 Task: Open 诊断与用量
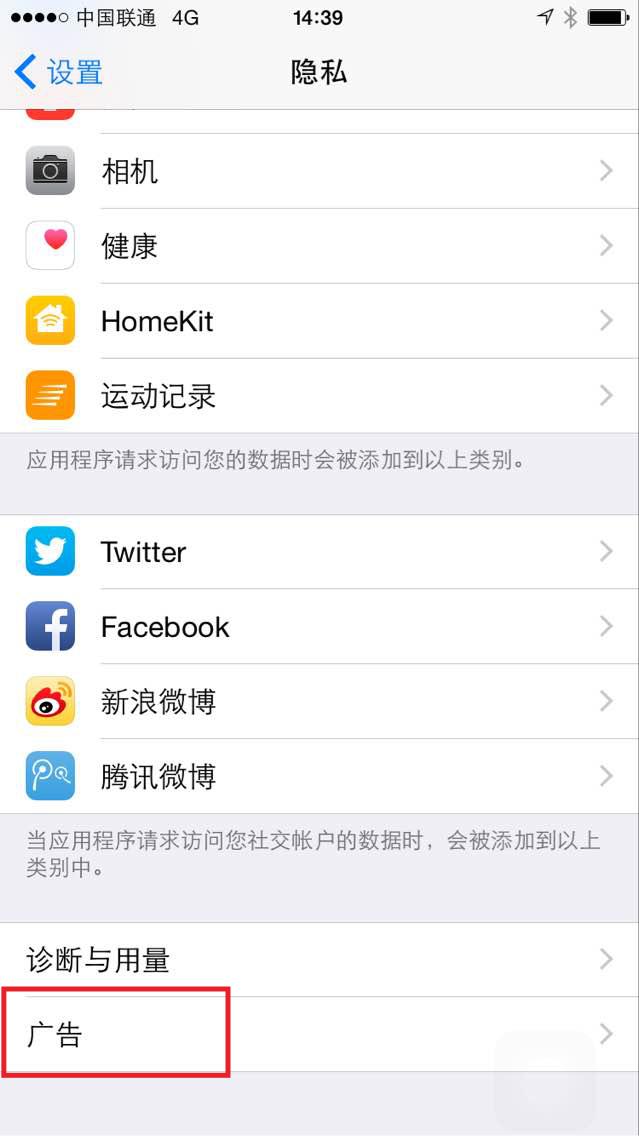[x=320, y=960]
